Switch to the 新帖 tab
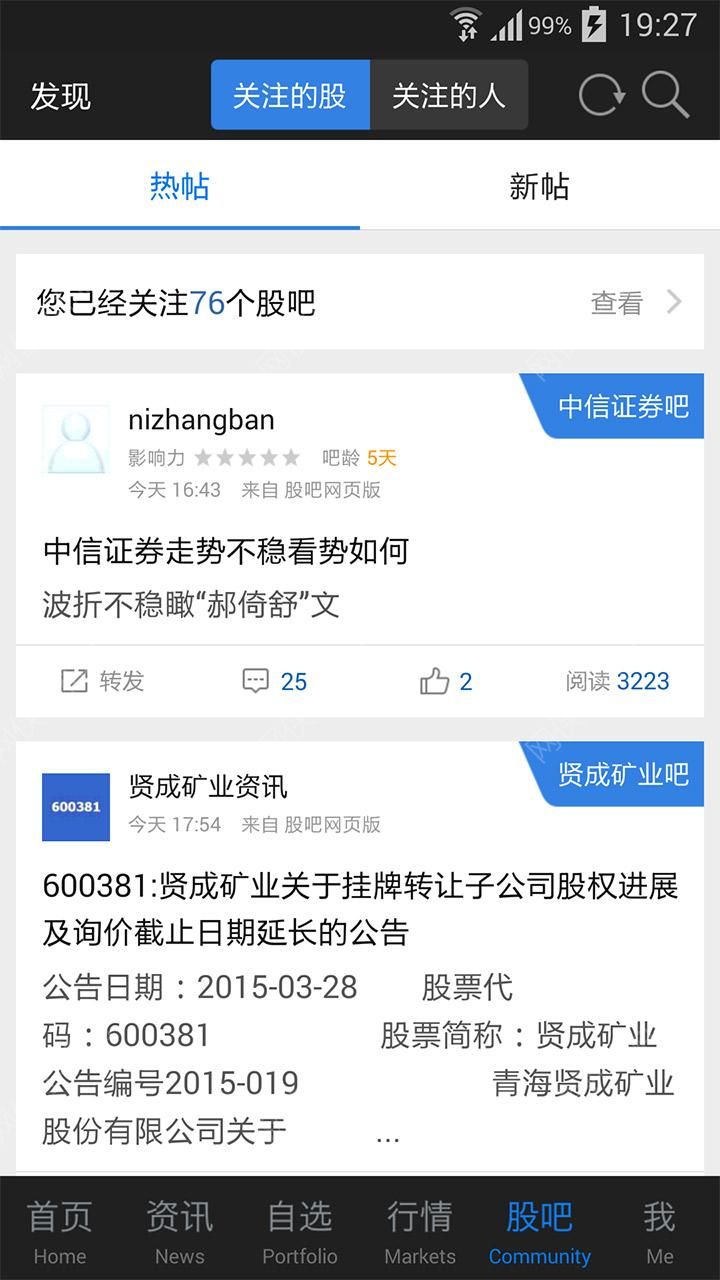 (540, 186)
